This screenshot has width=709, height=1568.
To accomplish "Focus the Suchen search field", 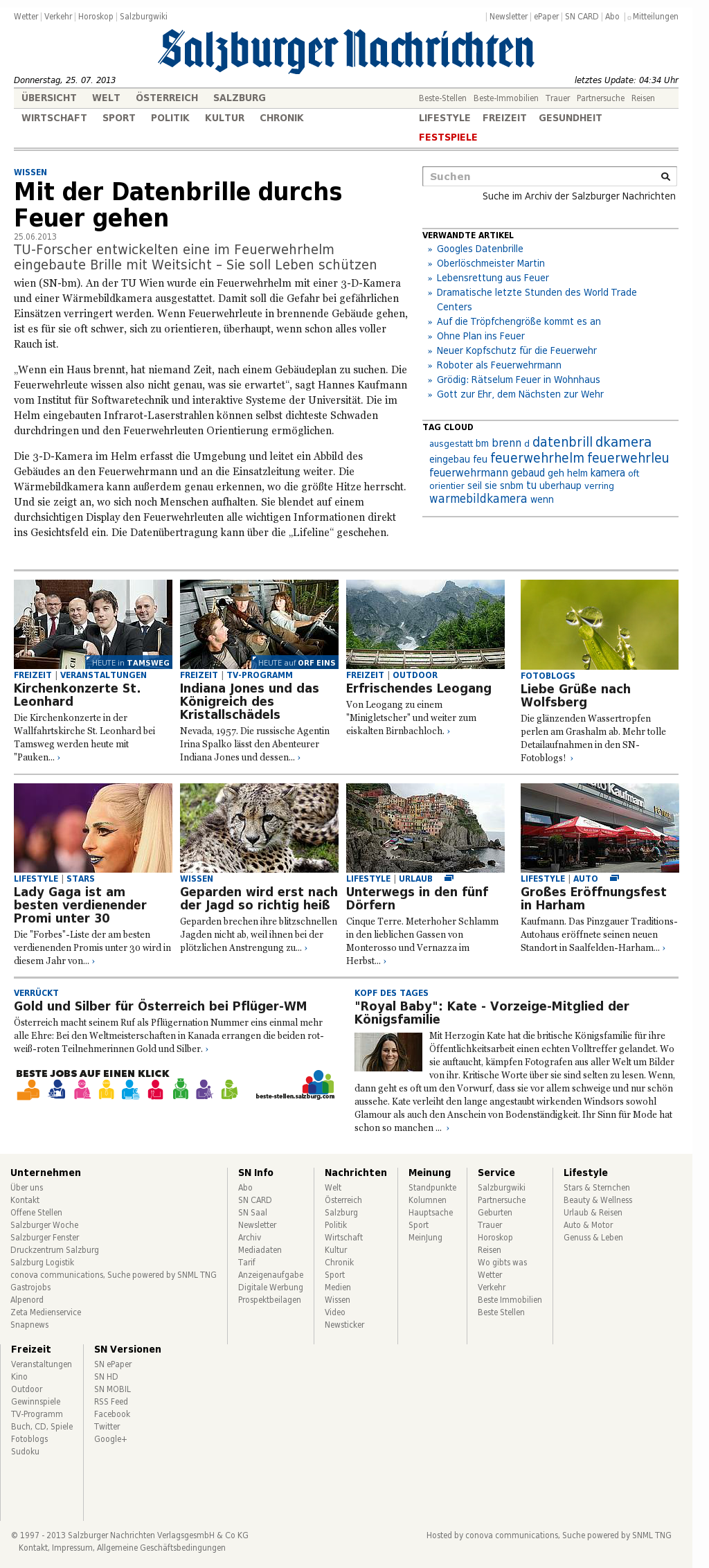I will click(540, 177).
